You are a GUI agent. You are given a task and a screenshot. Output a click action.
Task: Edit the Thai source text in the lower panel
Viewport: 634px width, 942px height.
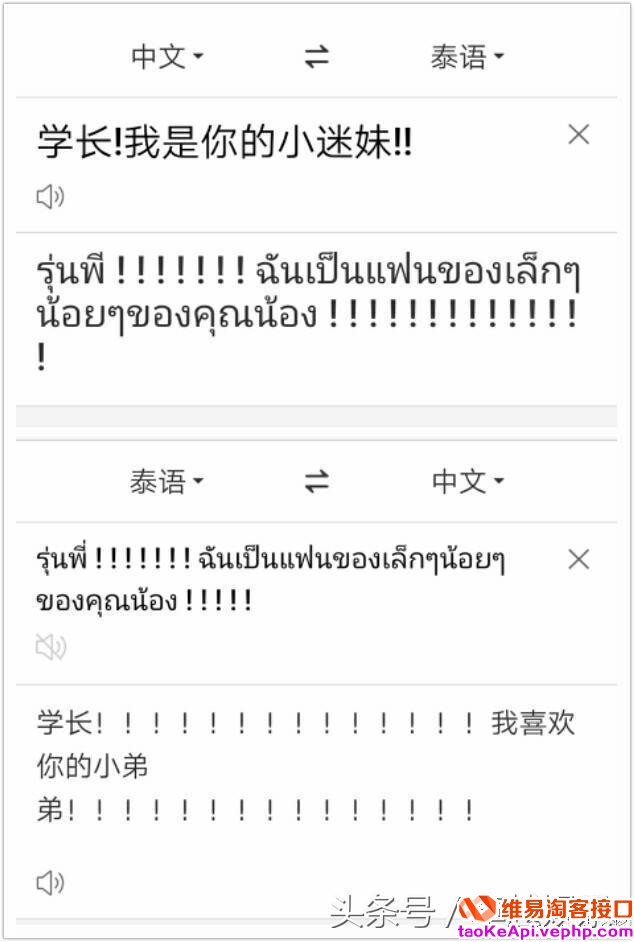270,579
